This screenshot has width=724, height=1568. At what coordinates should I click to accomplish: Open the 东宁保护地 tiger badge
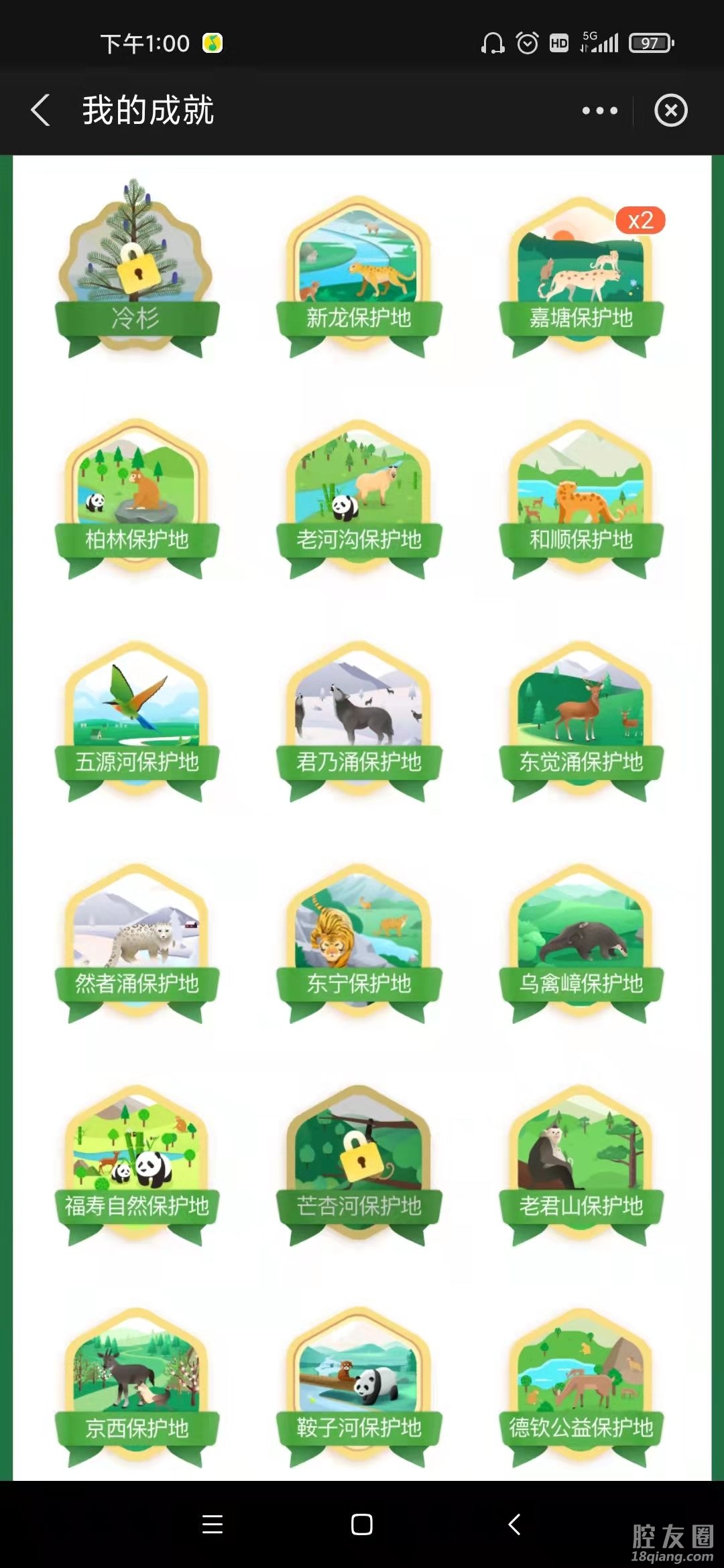pyautogui.click(x=359, y=942)
